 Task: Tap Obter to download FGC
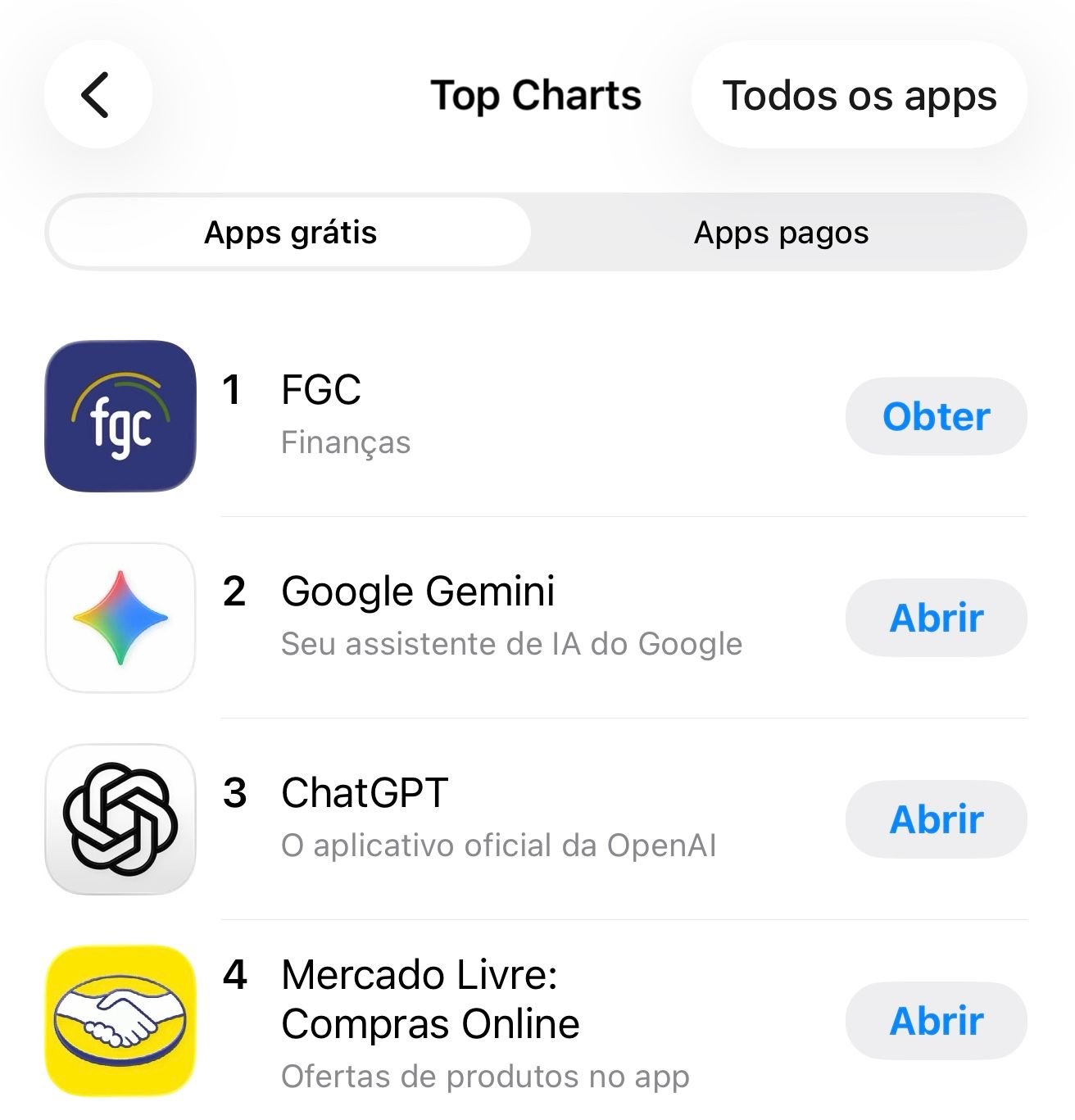[935, 416]
